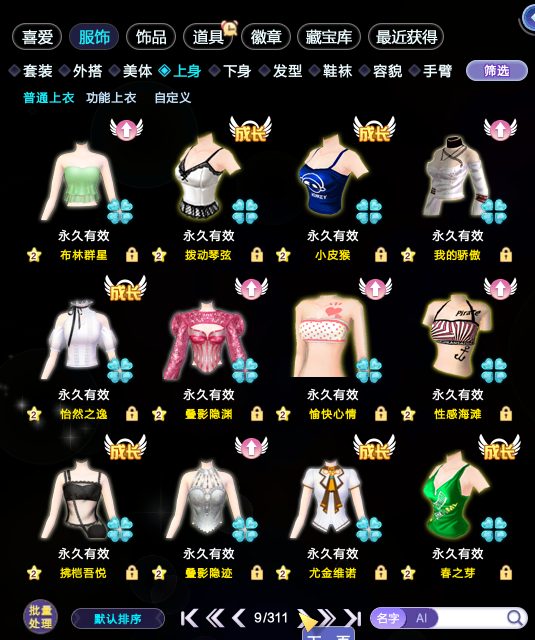Switch to the 道具 tab
535x640 pixels.
click(x=209, y=37)
